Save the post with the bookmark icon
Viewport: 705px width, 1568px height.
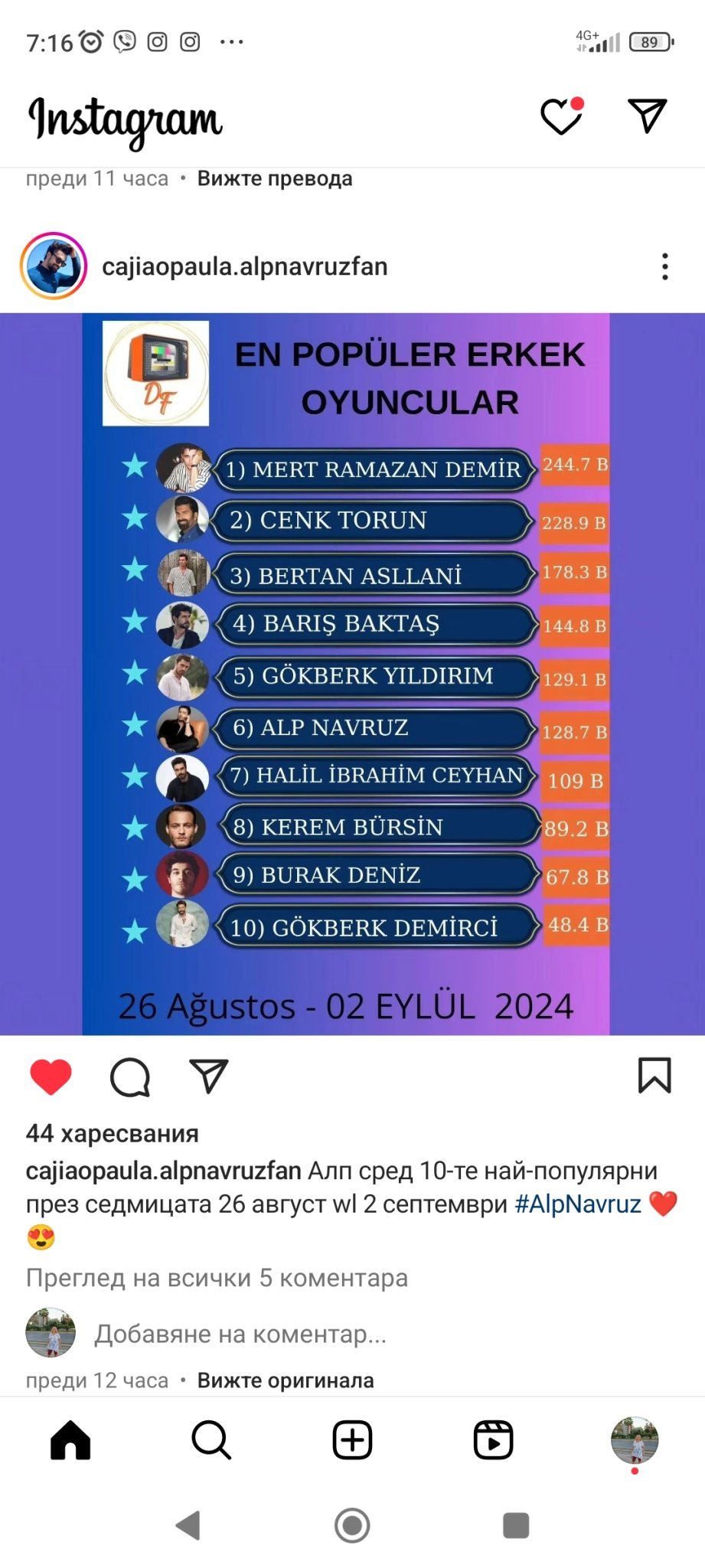click(654, 1075)
